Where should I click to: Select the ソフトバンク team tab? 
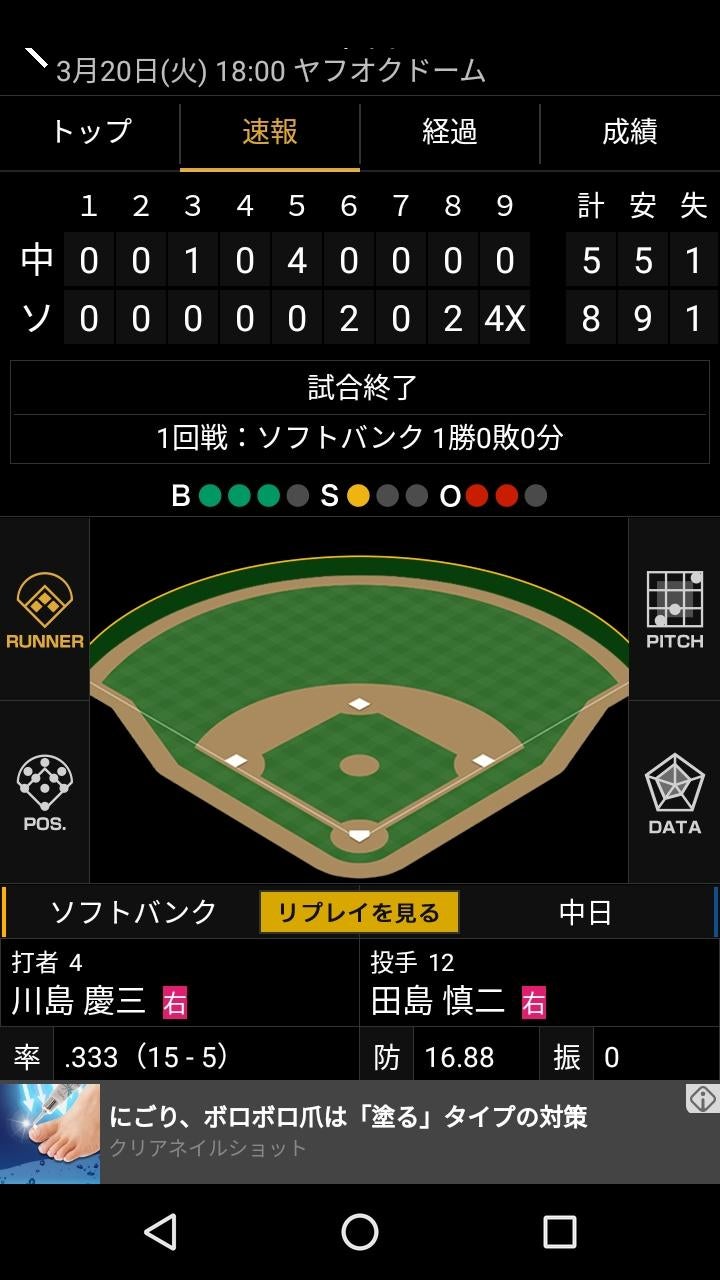(x=133, y=912)
